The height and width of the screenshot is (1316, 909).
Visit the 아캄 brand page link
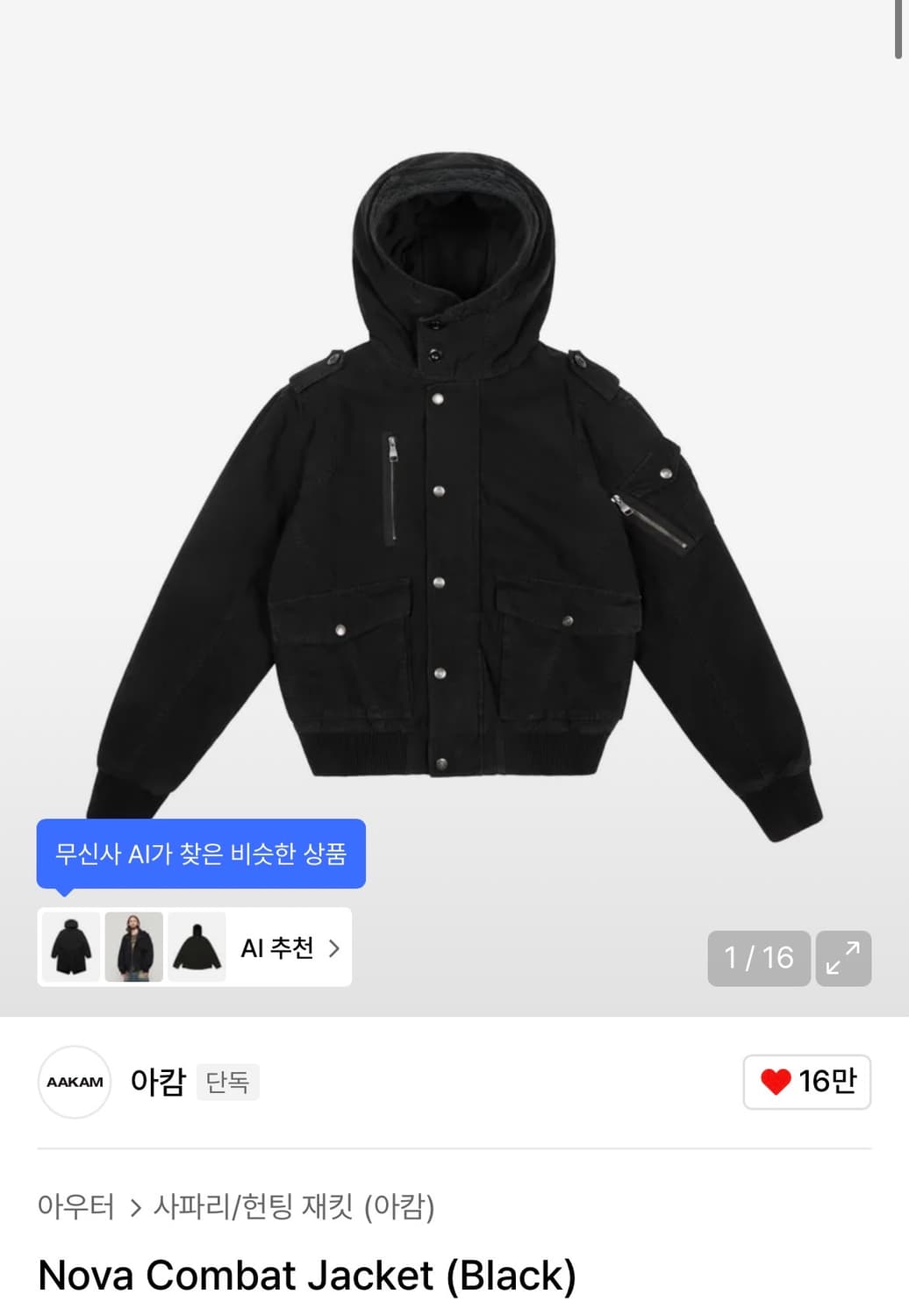[158, 1083]
